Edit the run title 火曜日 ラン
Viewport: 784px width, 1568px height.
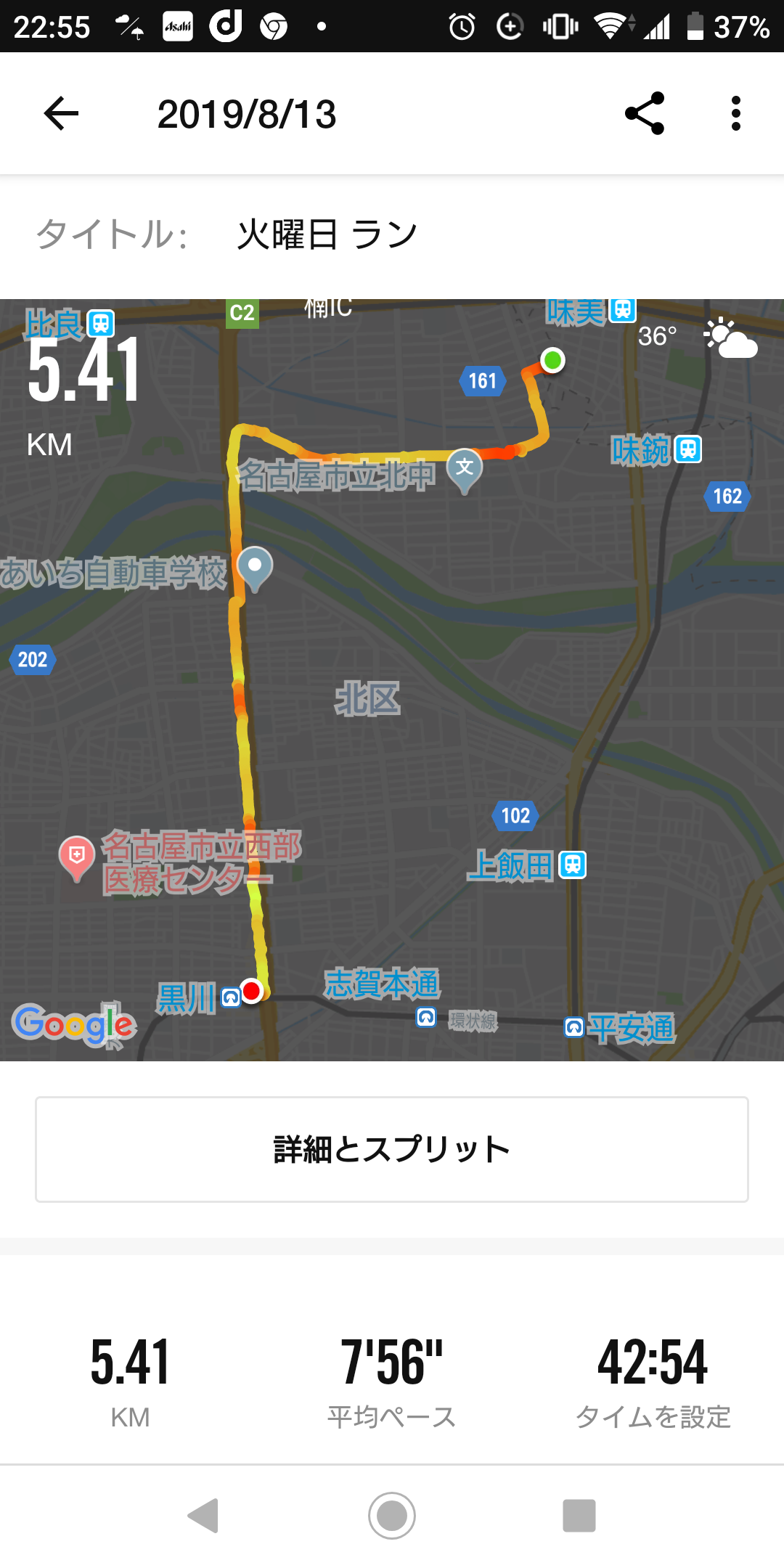(327, 235)
